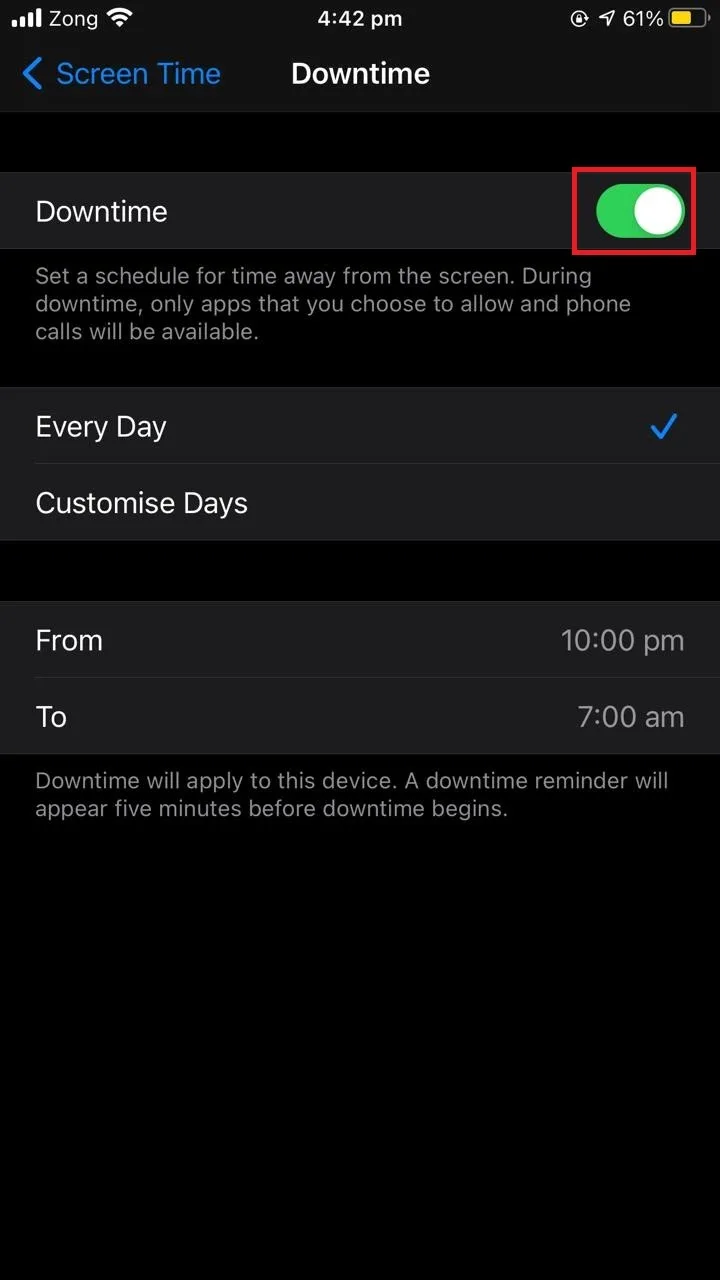Turn off the Downtime switch

[640, 212]
